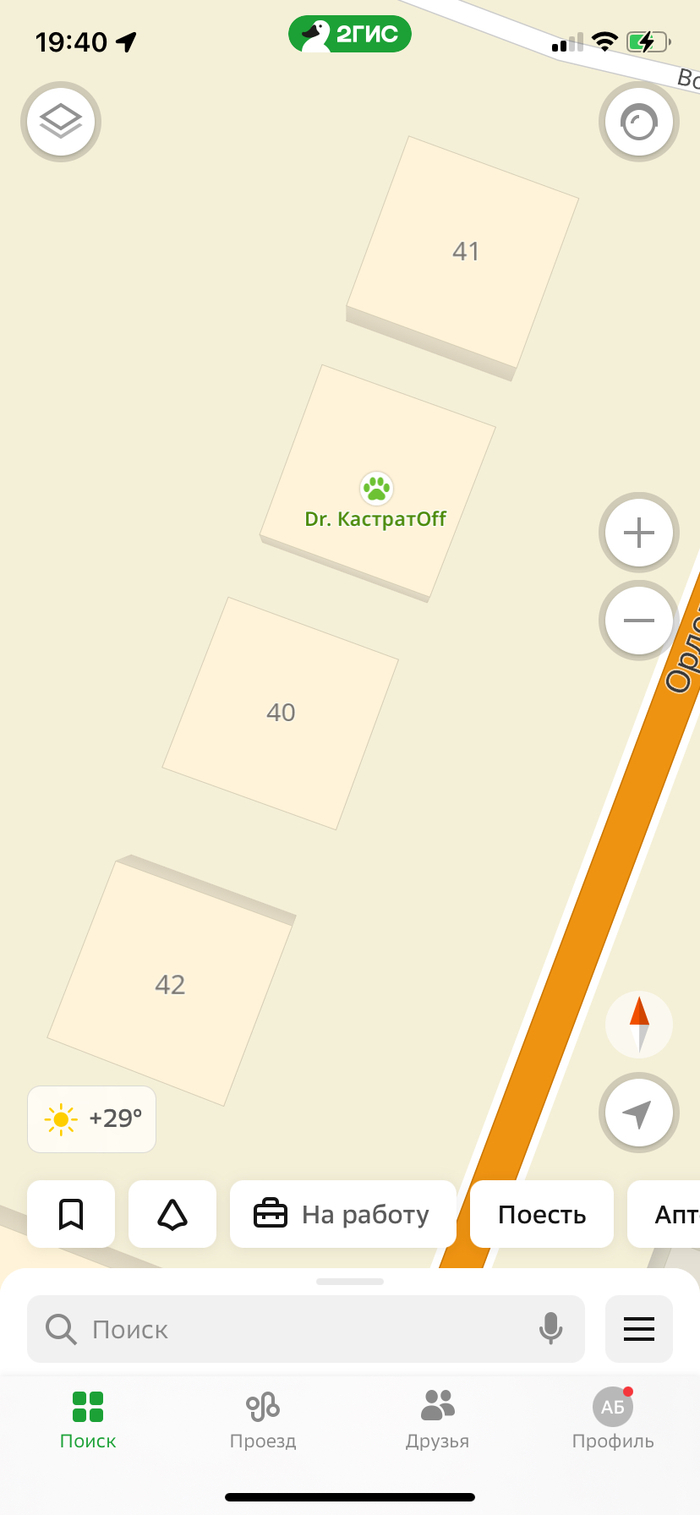700x1515 pixels.
Task: Tap the round assistant button top right
Action: pyautogui.click(x=639, y=123)
